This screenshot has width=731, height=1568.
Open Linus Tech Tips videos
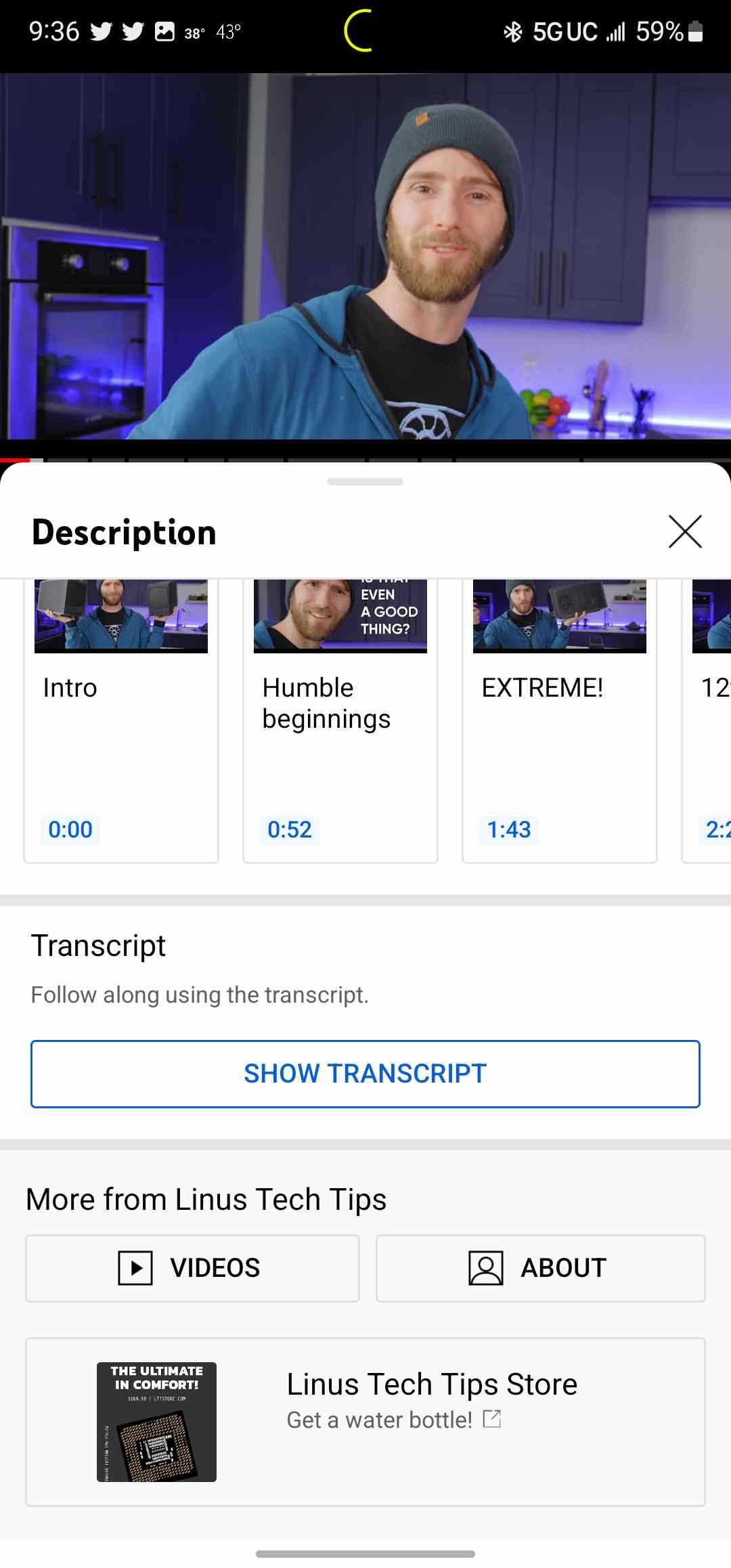pyautogui.click(x=192, y=1268)
